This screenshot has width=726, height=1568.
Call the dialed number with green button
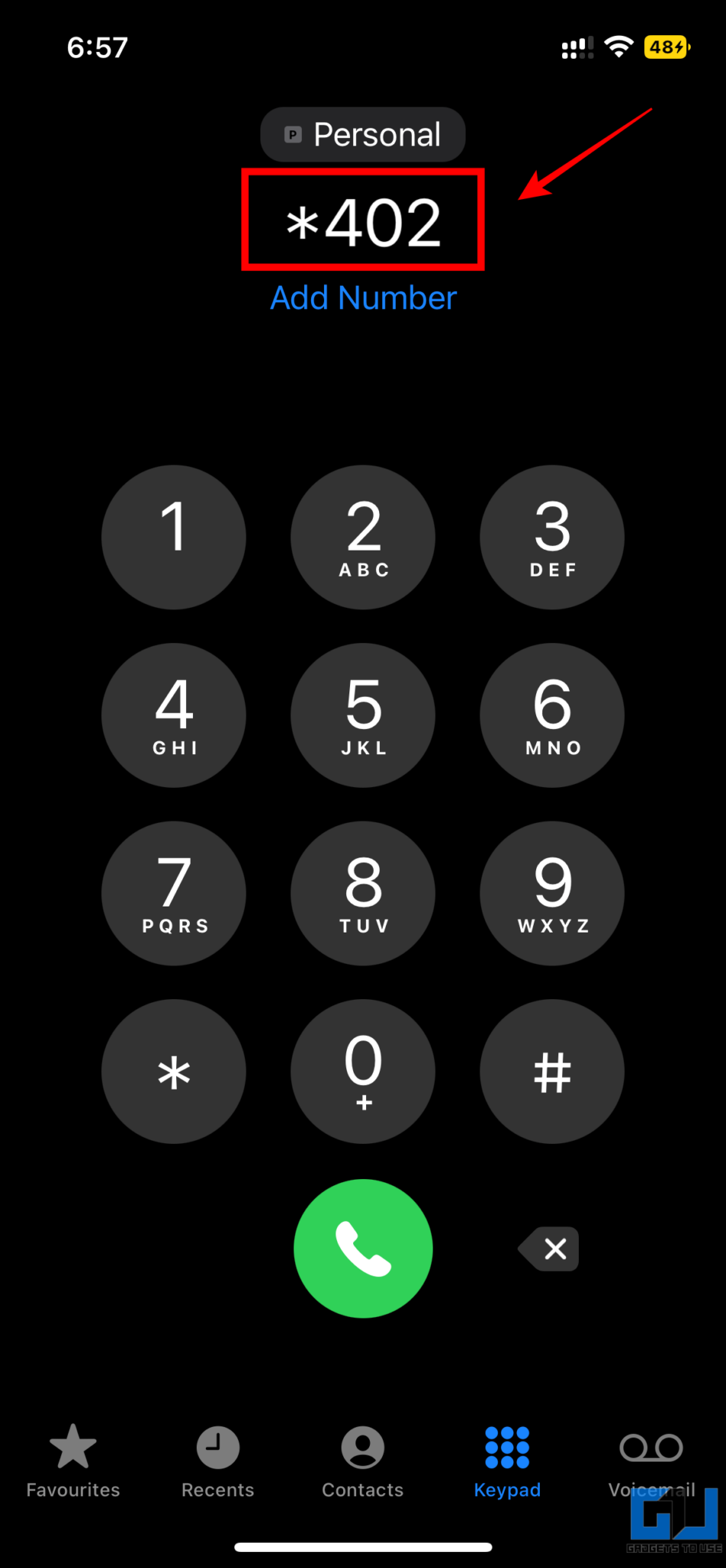(x=363, y=1249)
